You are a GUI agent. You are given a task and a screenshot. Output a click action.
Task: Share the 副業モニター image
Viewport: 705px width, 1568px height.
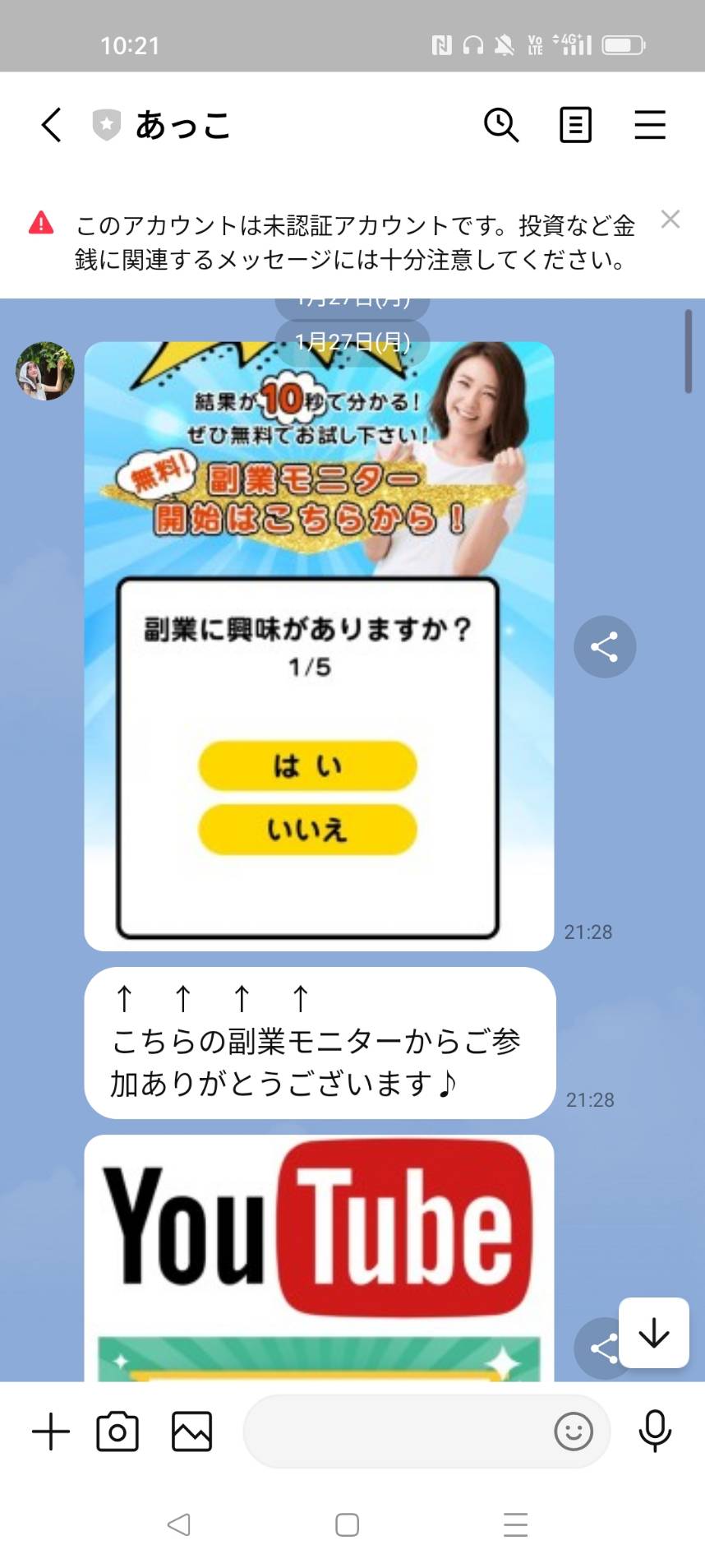pos(605,647)
